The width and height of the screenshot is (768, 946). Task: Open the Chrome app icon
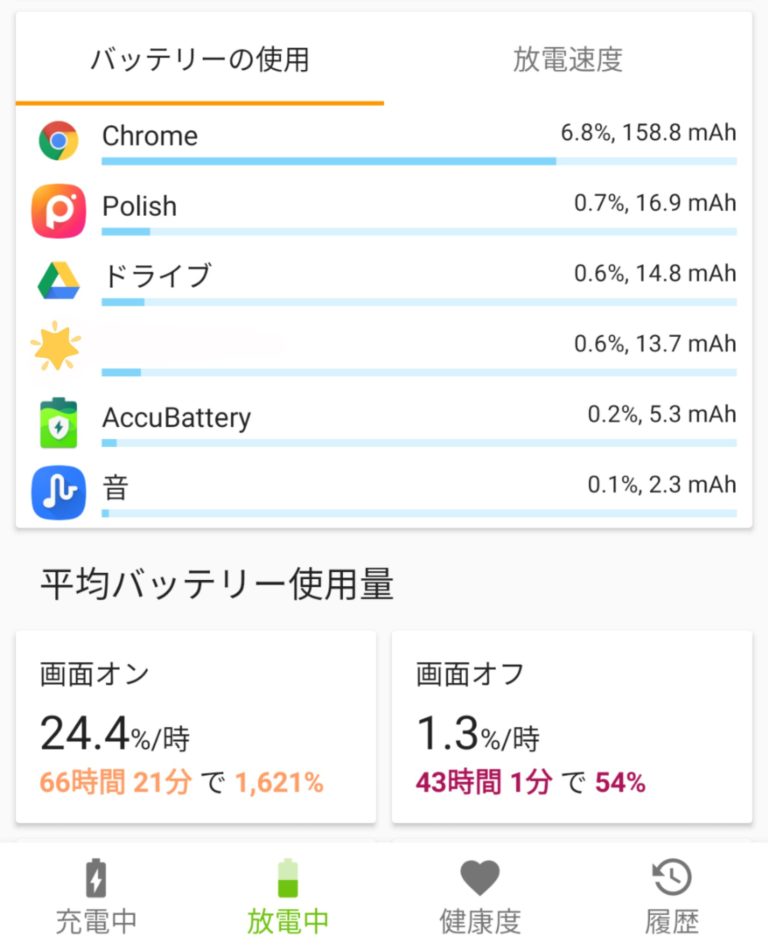click(61, 137)
